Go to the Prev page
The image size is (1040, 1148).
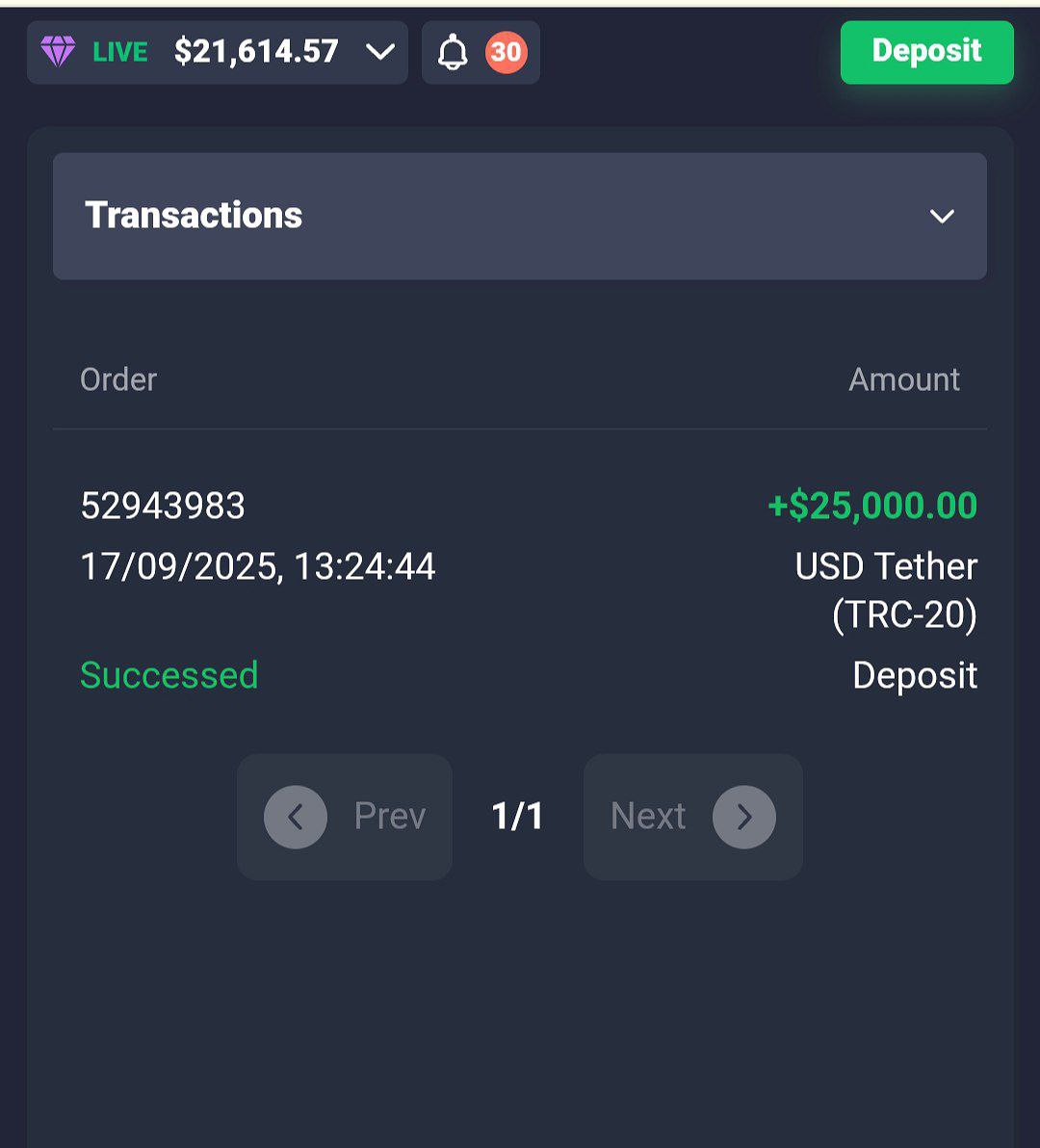[345, 817]
